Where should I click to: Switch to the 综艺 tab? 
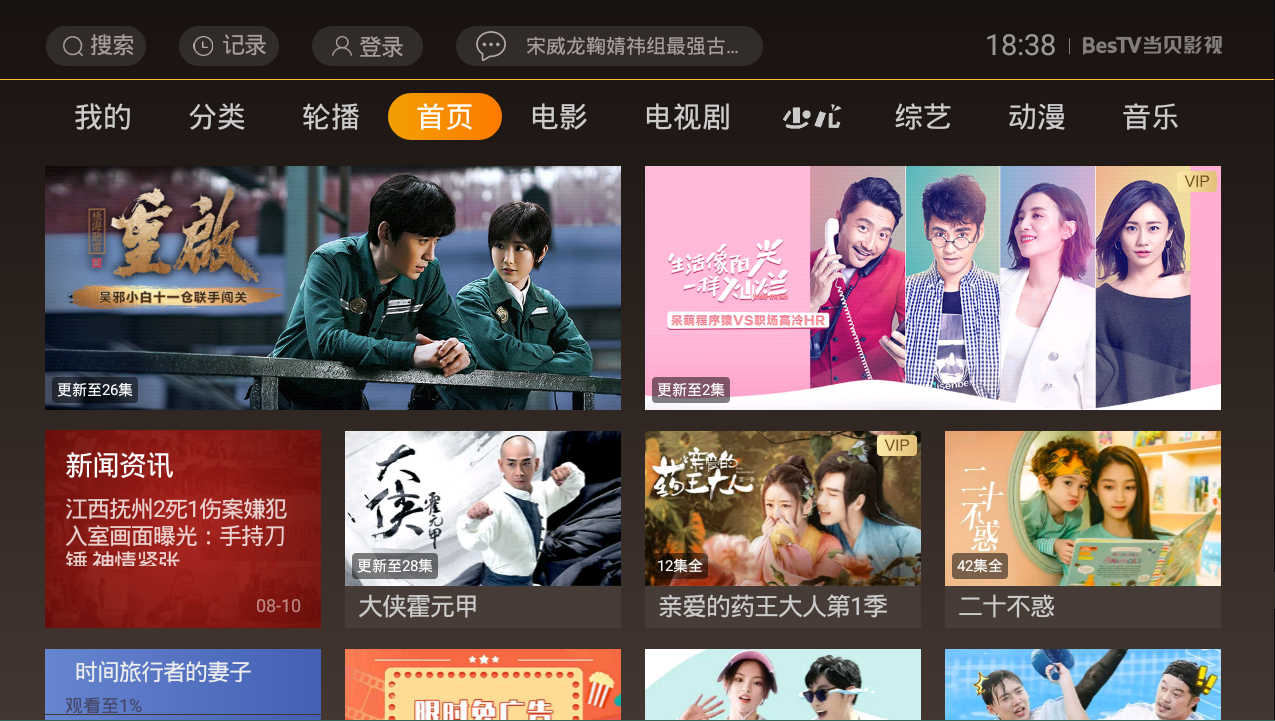(923, 117)
